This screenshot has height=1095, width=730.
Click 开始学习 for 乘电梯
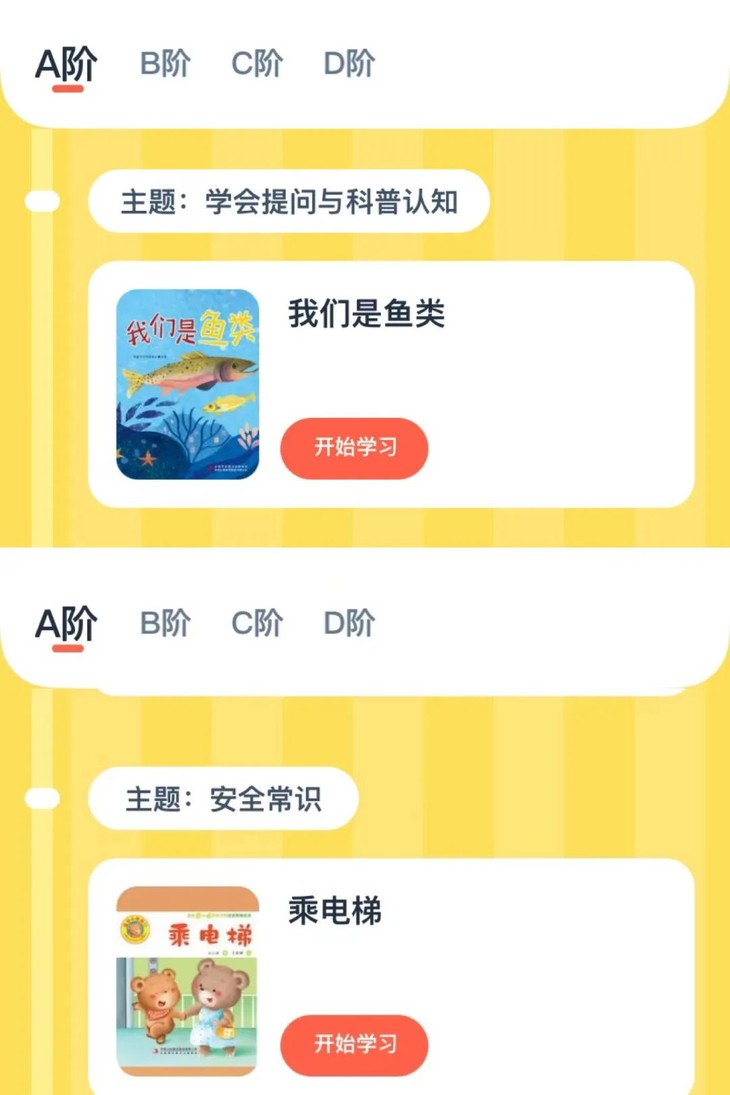(355, 1044)
